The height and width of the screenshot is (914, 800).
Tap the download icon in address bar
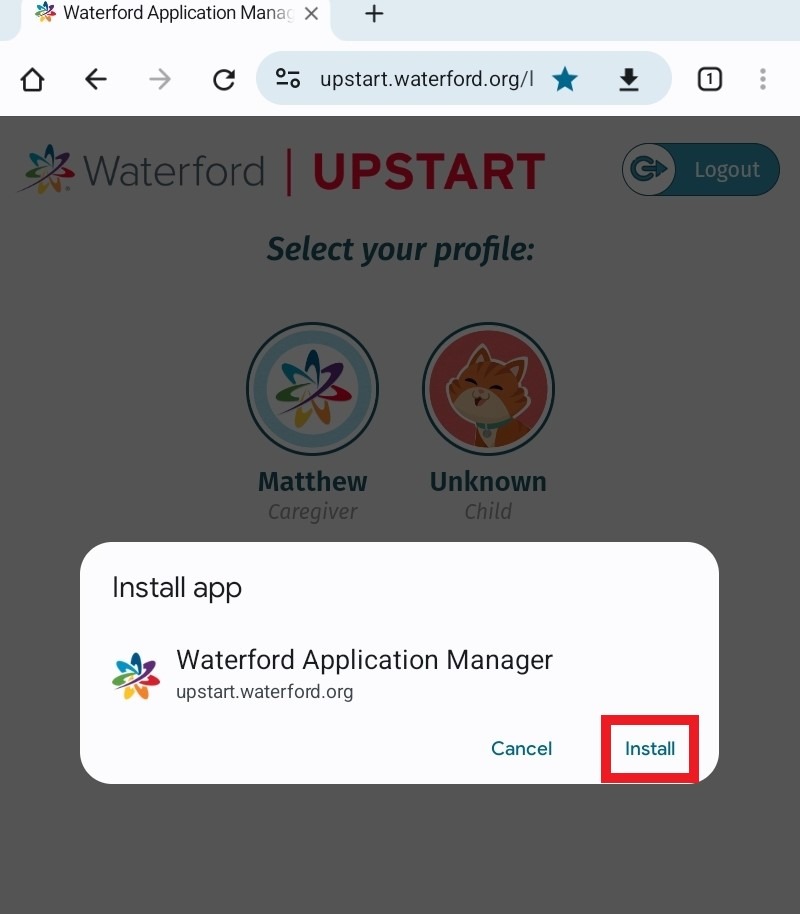coord(628,79)
